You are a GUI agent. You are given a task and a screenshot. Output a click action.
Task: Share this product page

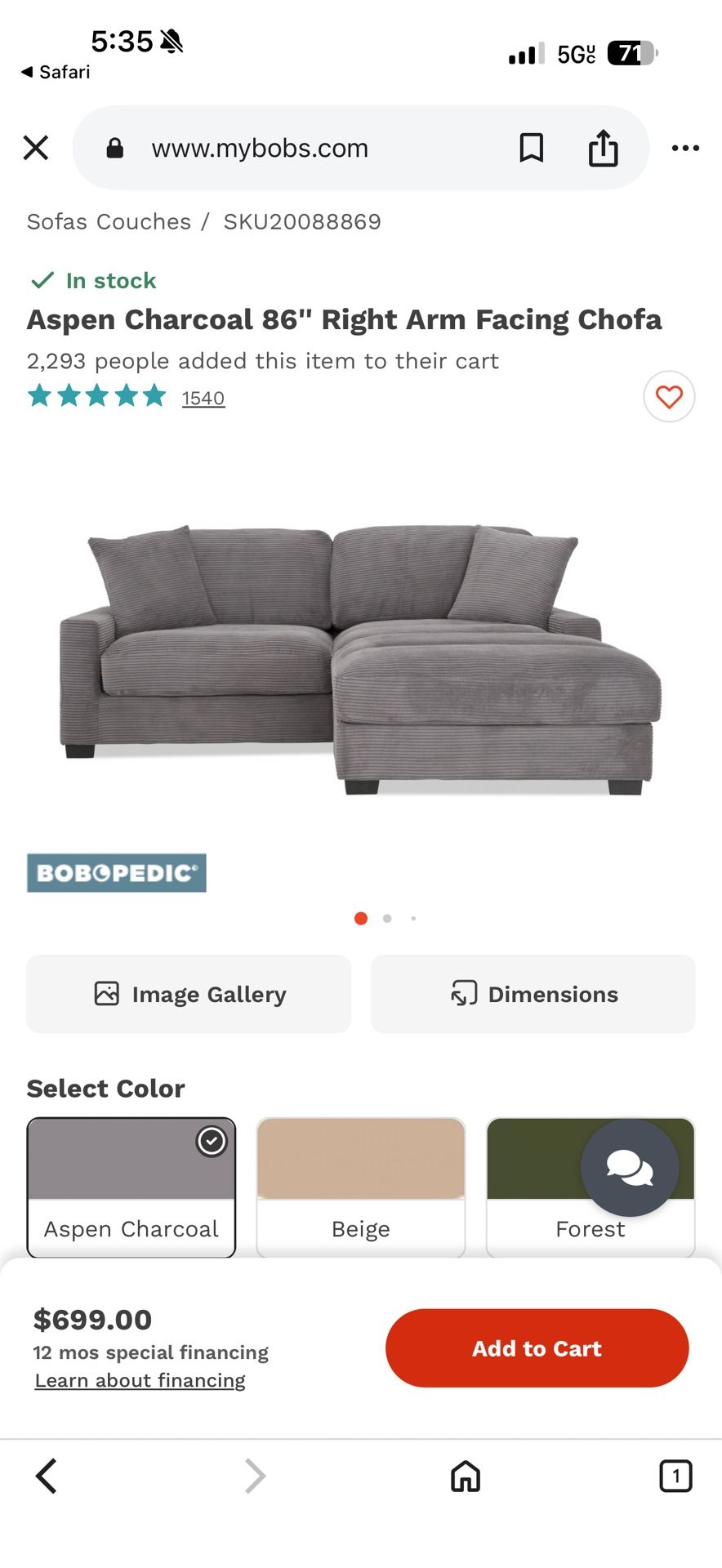click(603, 148)
